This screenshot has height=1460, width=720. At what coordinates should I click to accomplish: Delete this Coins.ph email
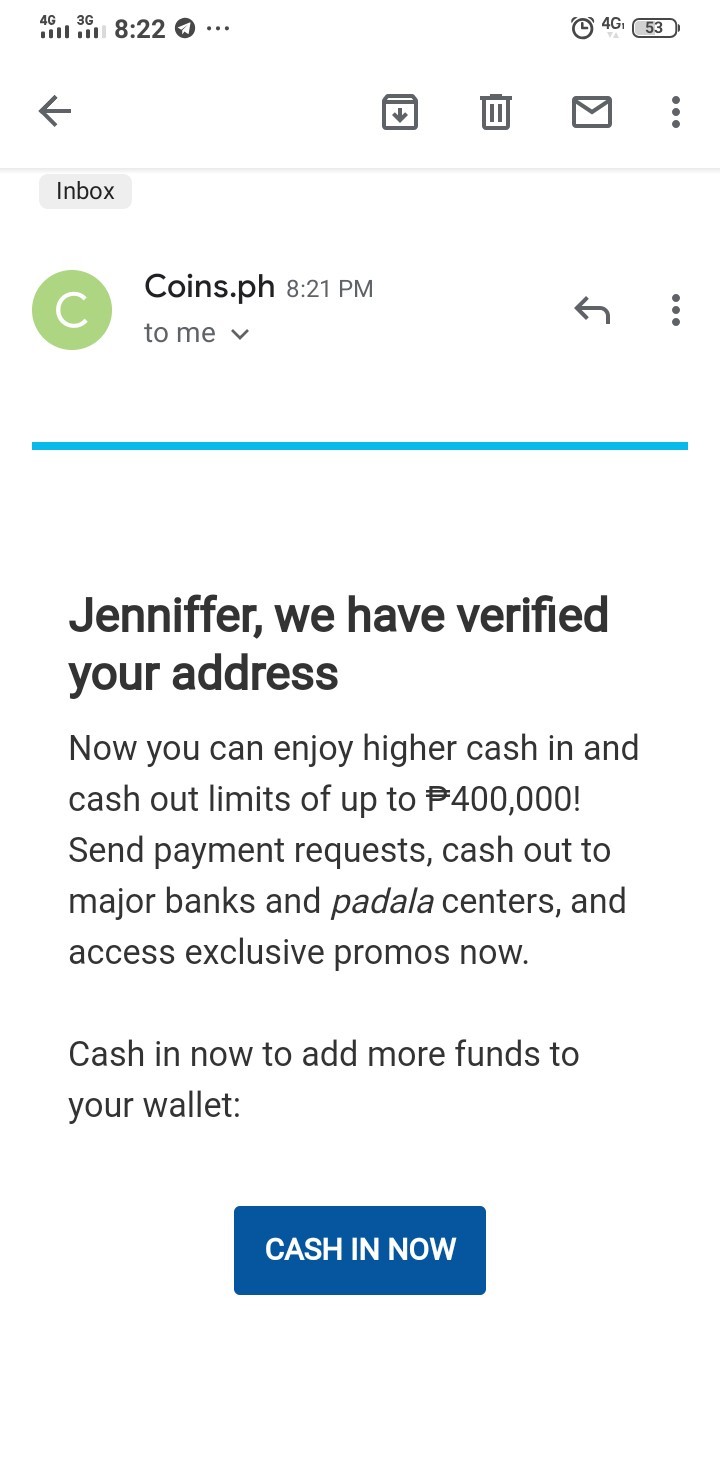pos(496,111)
